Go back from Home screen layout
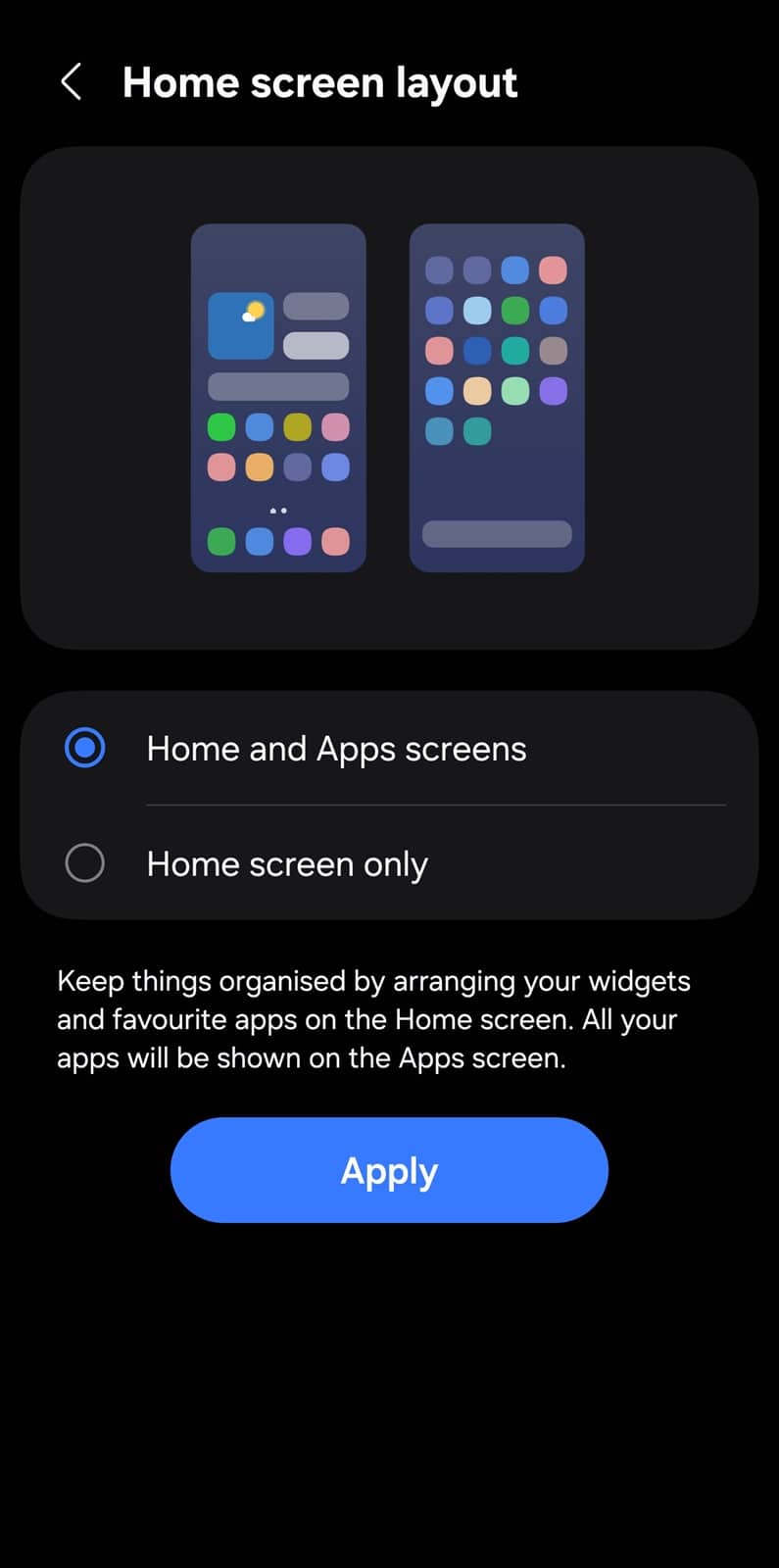The image size is (779, 1568). pos(72,82)
